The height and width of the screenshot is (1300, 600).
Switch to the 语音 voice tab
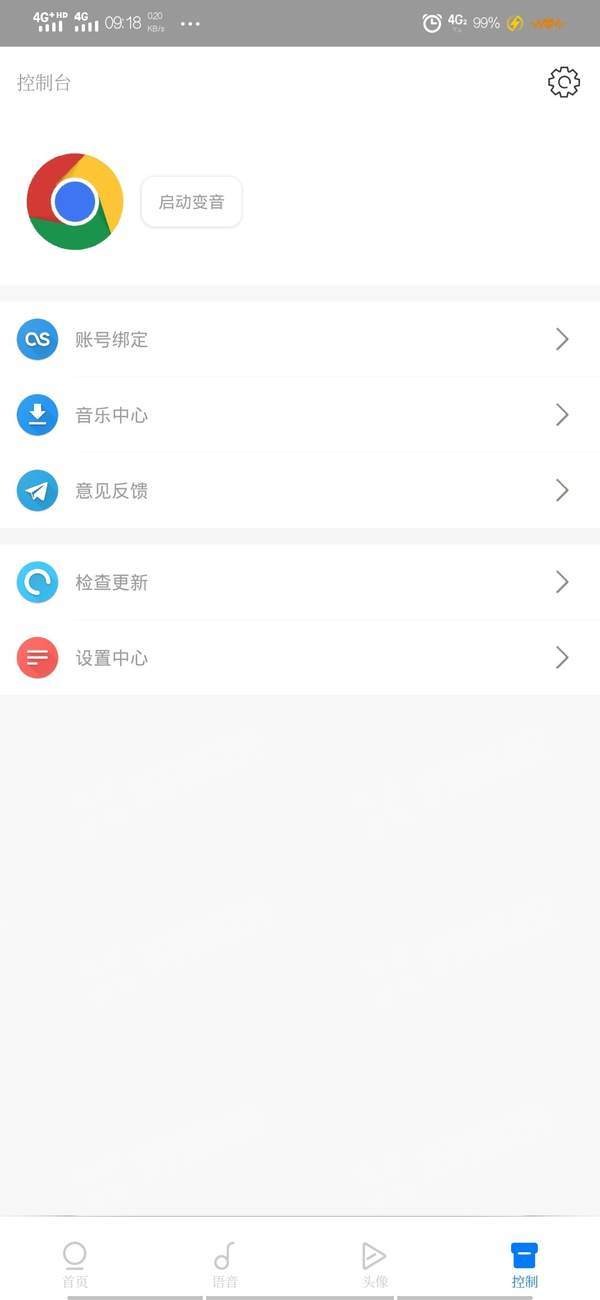click(224, 1263)
